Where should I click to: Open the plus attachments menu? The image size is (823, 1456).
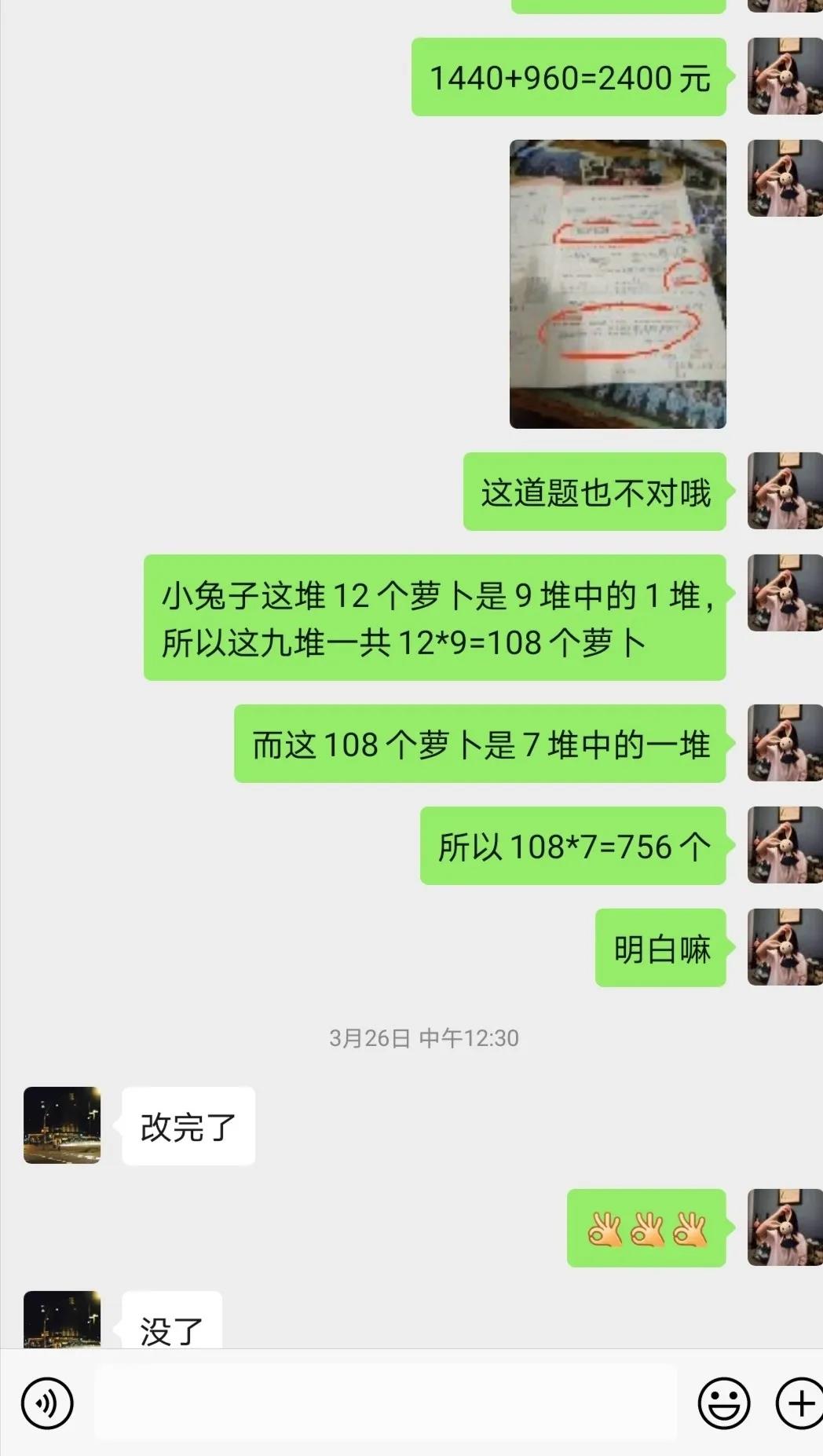(x=799, y=1403)
